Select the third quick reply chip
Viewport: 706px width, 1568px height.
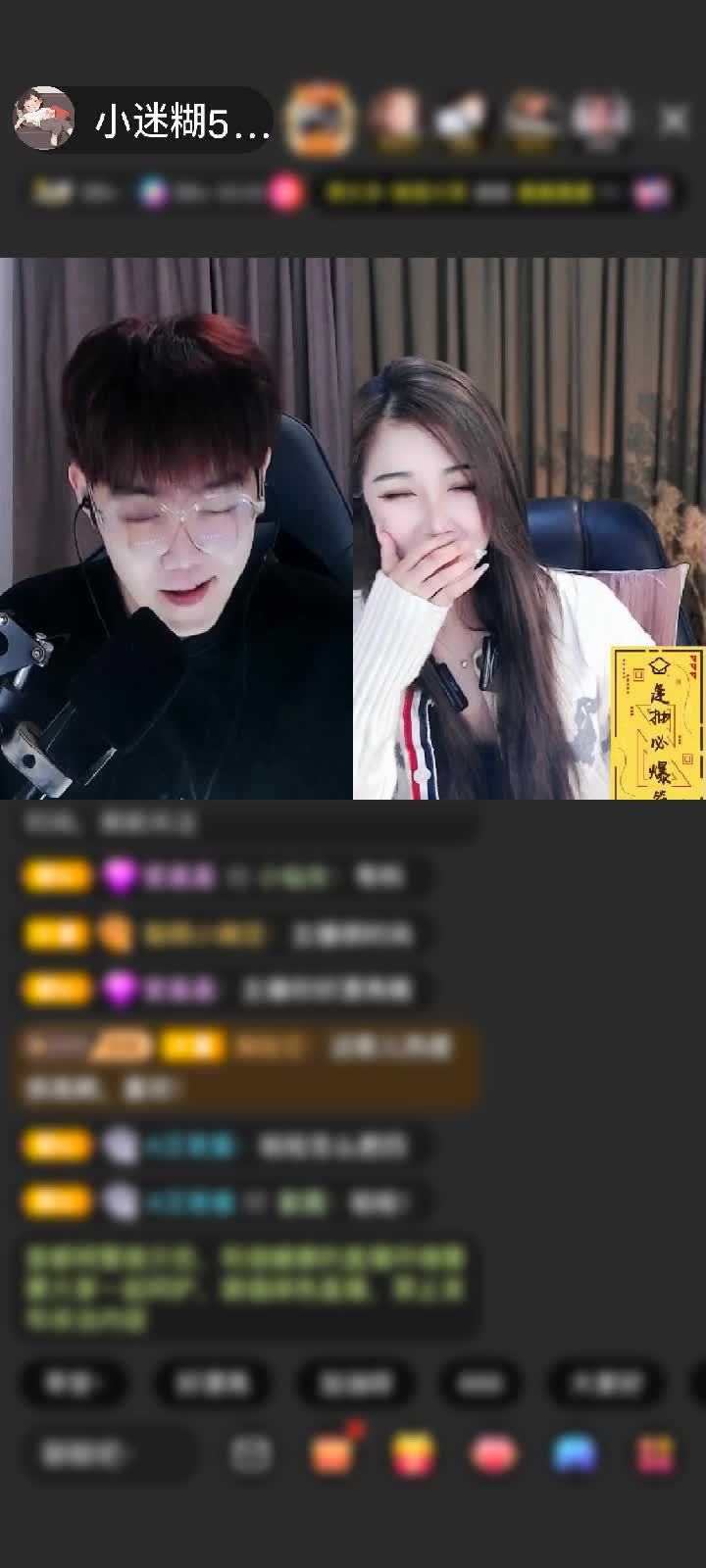(355, 1383)
